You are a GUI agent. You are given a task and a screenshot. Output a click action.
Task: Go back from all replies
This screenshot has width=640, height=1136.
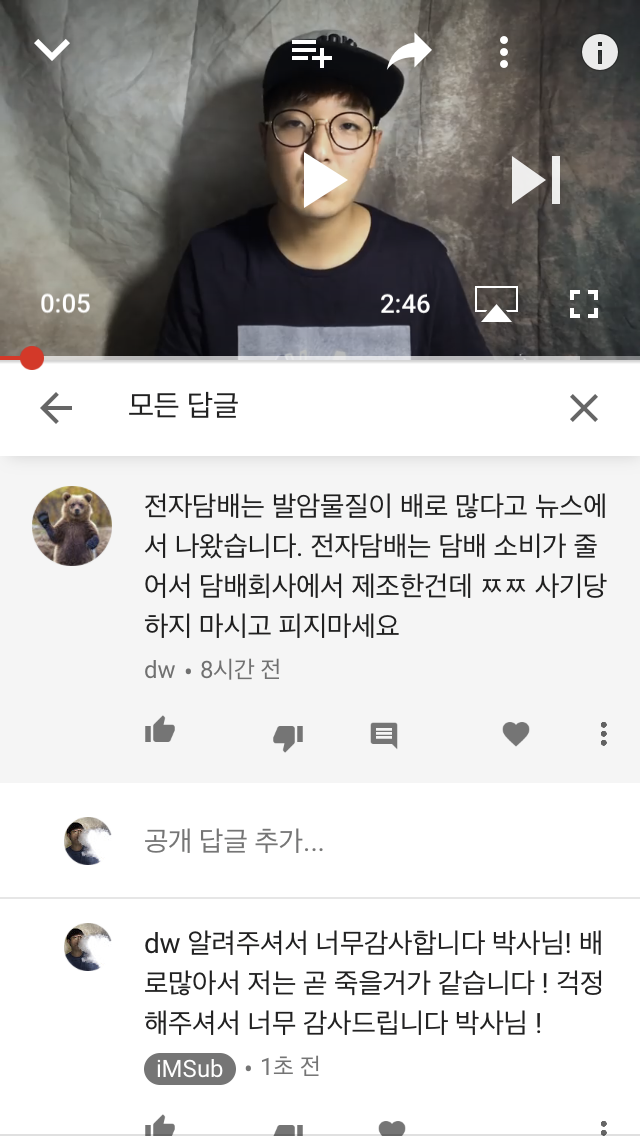coord(56,407)
